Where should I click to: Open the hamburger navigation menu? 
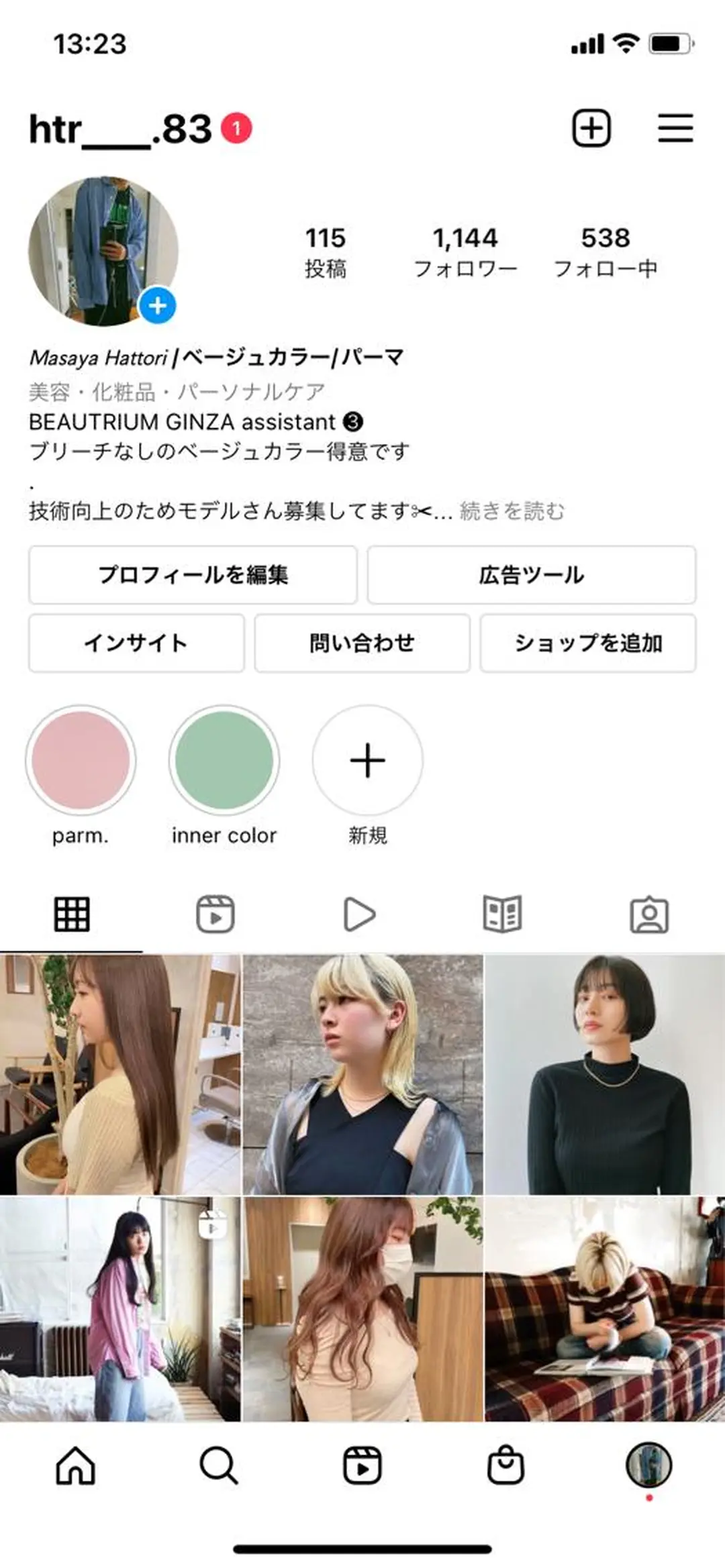pyautogui.click(x=675, y=128)
